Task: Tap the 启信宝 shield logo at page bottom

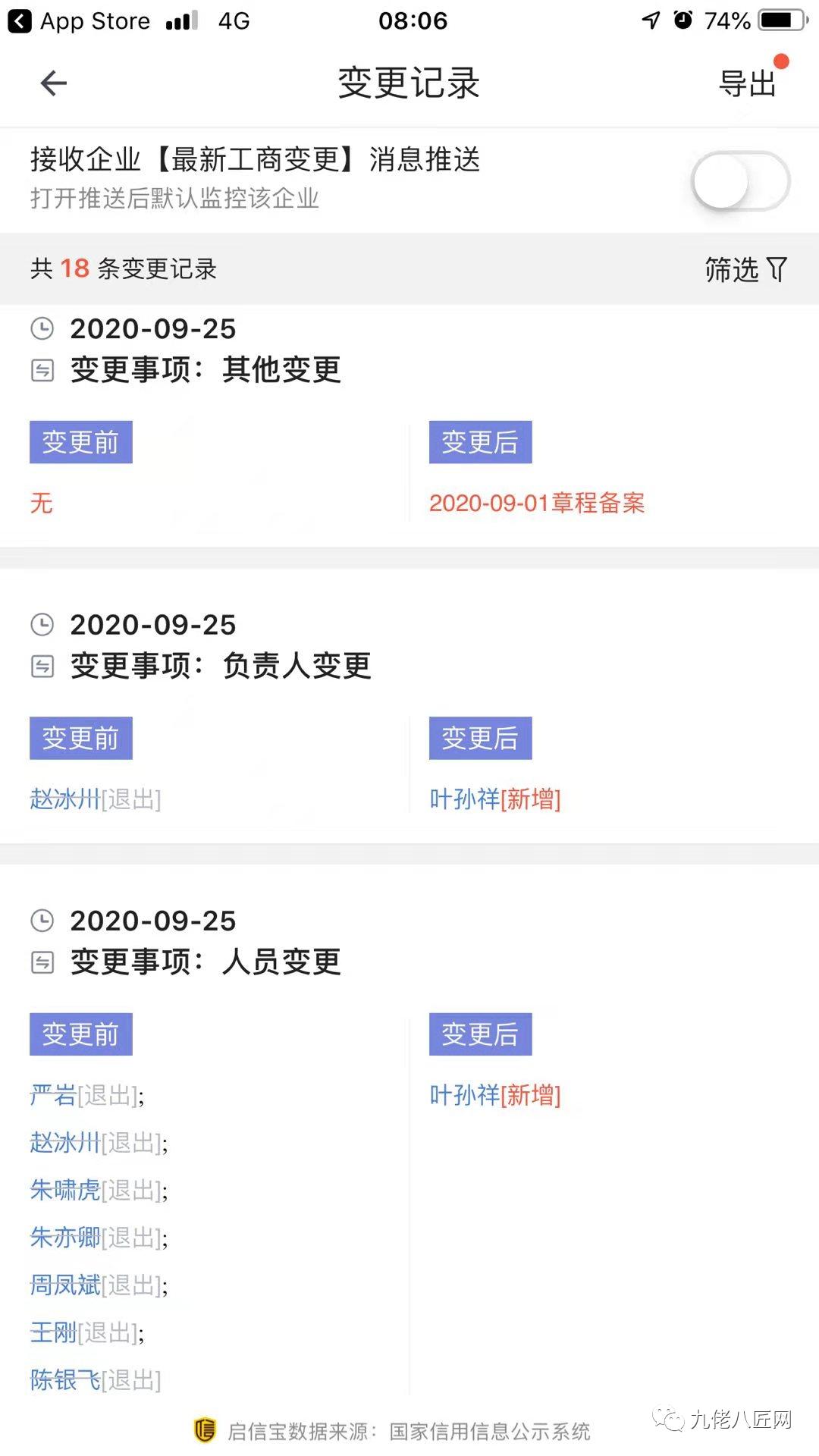Action: pyautogui.click(x=205, y=1427)
